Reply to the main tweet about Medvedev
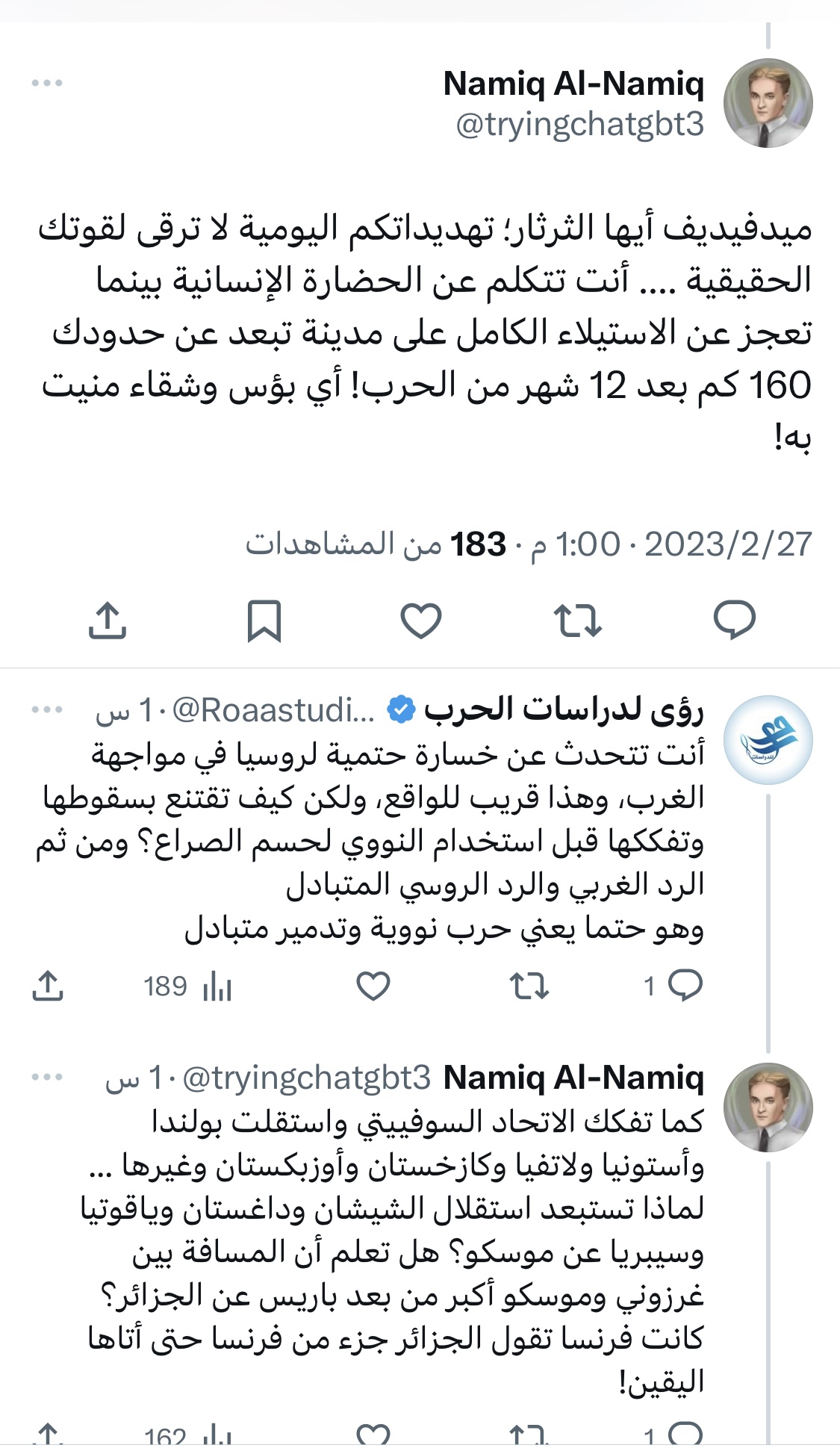The height and width of the screenshot is (1451, 840). point(735,620)
